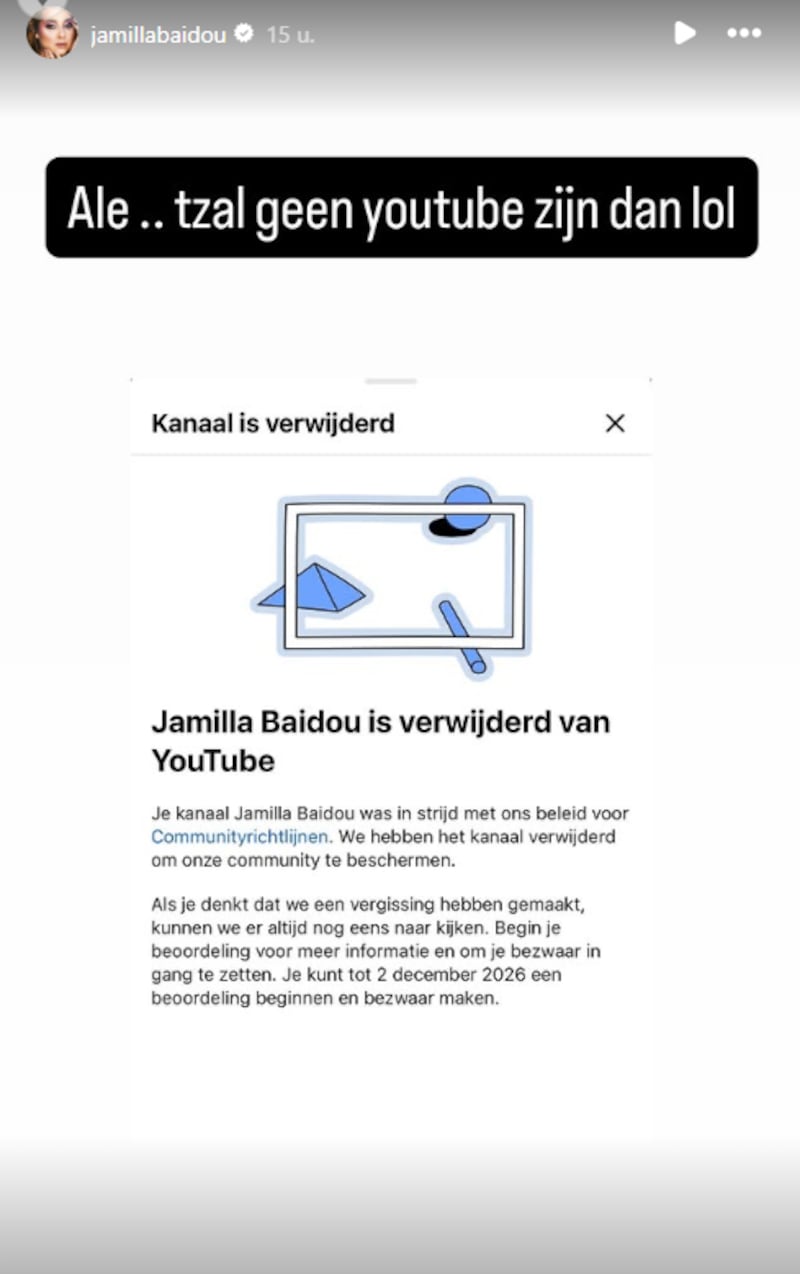Screen dimensions: 800x1274
Task: Click the story progress bar at top
Action: click(x=400, y=3)
